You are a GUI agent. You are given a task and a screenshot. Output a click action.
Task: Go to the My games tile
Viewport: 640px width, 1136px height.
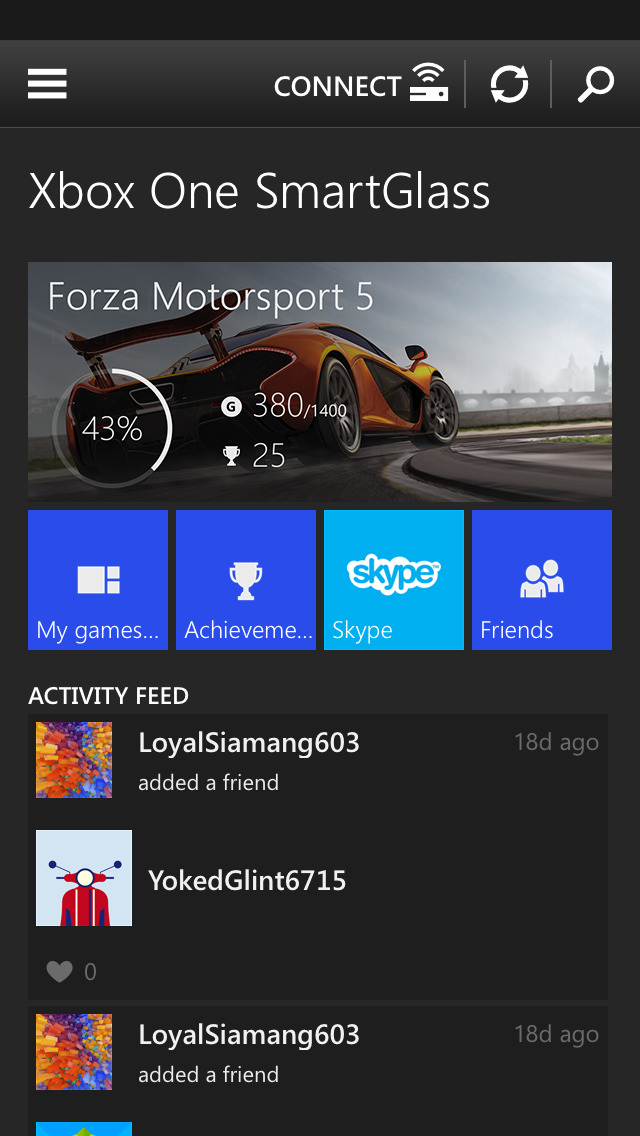coord(98,580)
